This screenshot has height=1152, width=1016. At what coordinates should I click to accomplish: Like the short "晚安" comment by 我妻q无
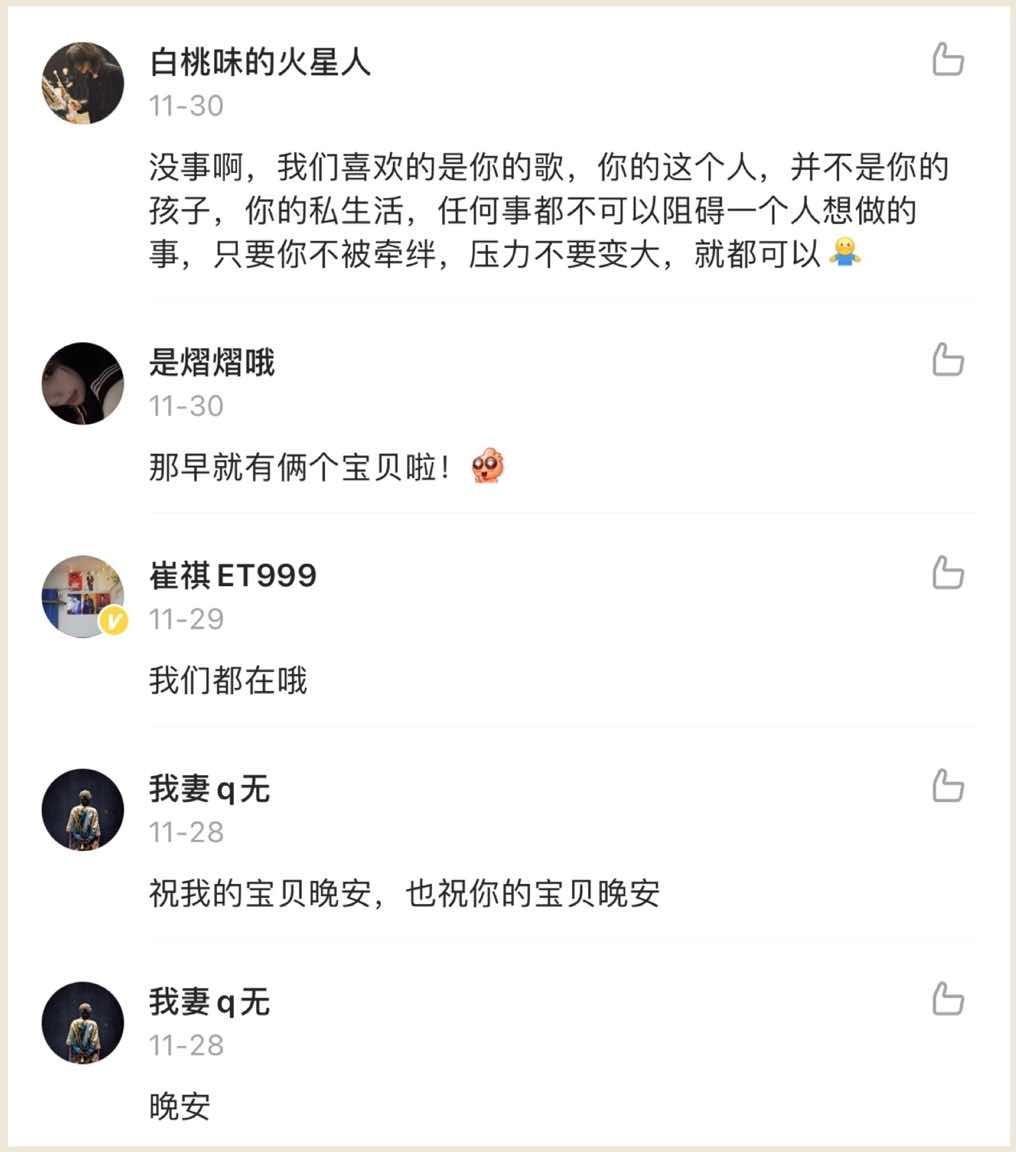coord(947,999)
